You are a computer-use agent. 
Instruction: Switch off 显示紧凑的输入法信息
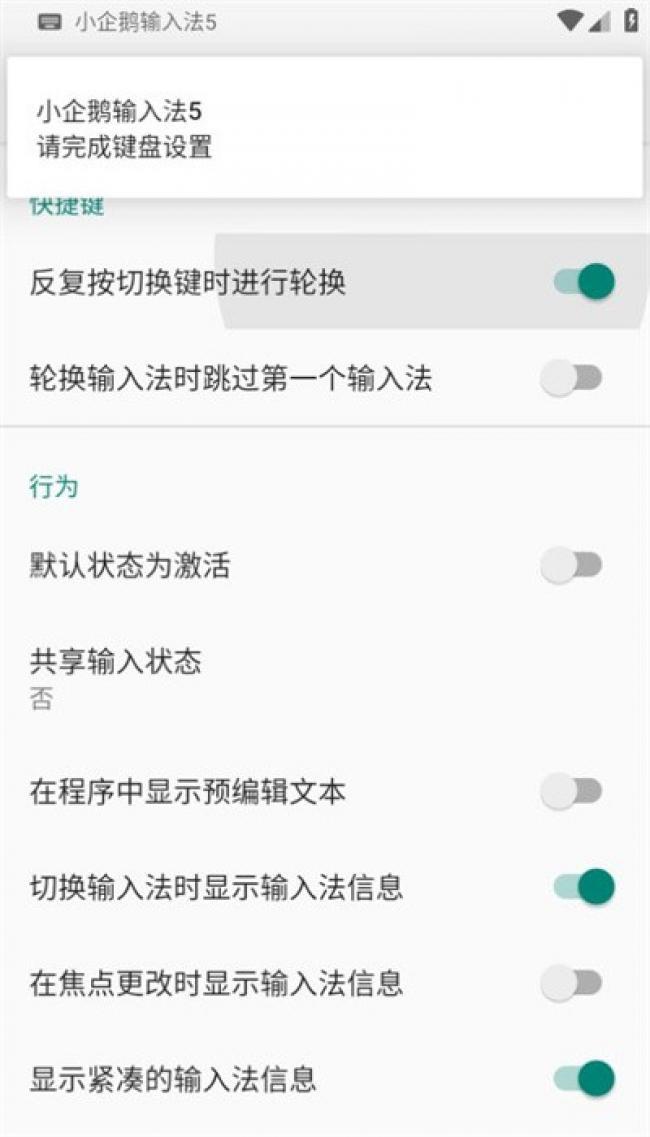(584, 1078)
